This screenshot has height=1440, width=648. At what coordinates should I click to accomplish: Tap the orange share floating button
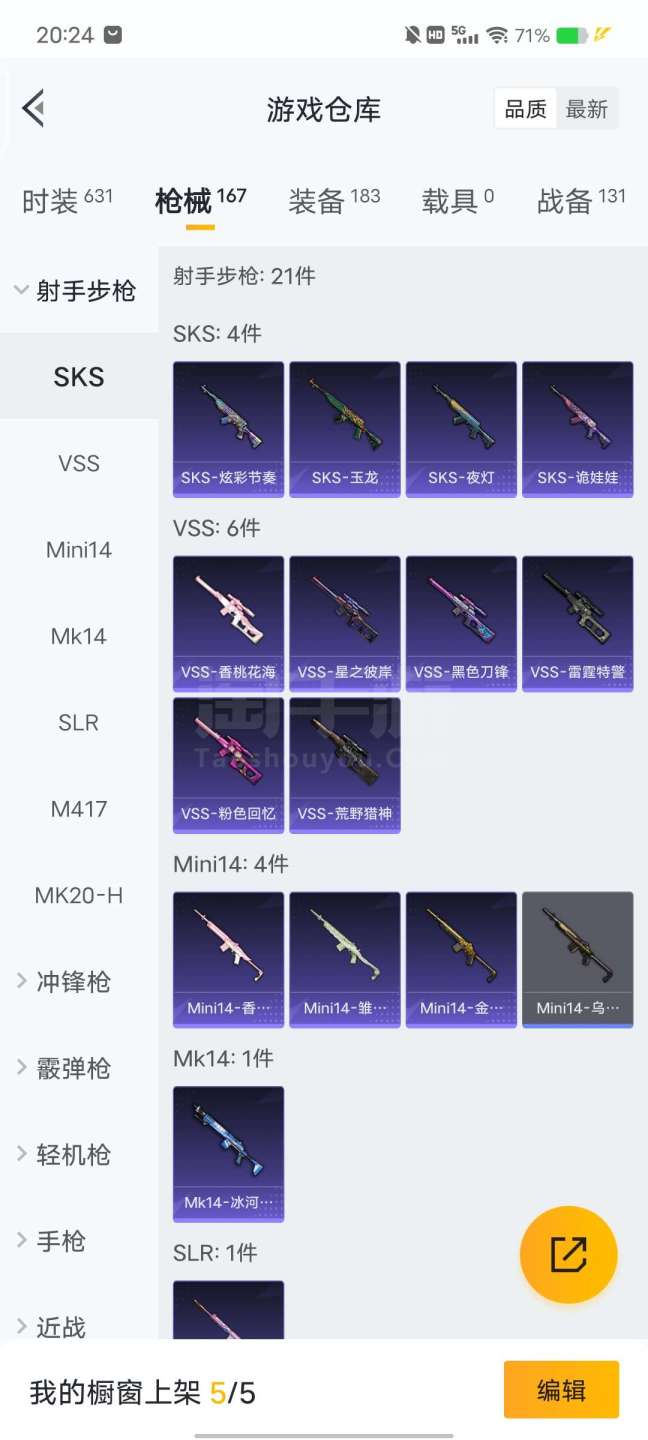[x=568, y=1254]
